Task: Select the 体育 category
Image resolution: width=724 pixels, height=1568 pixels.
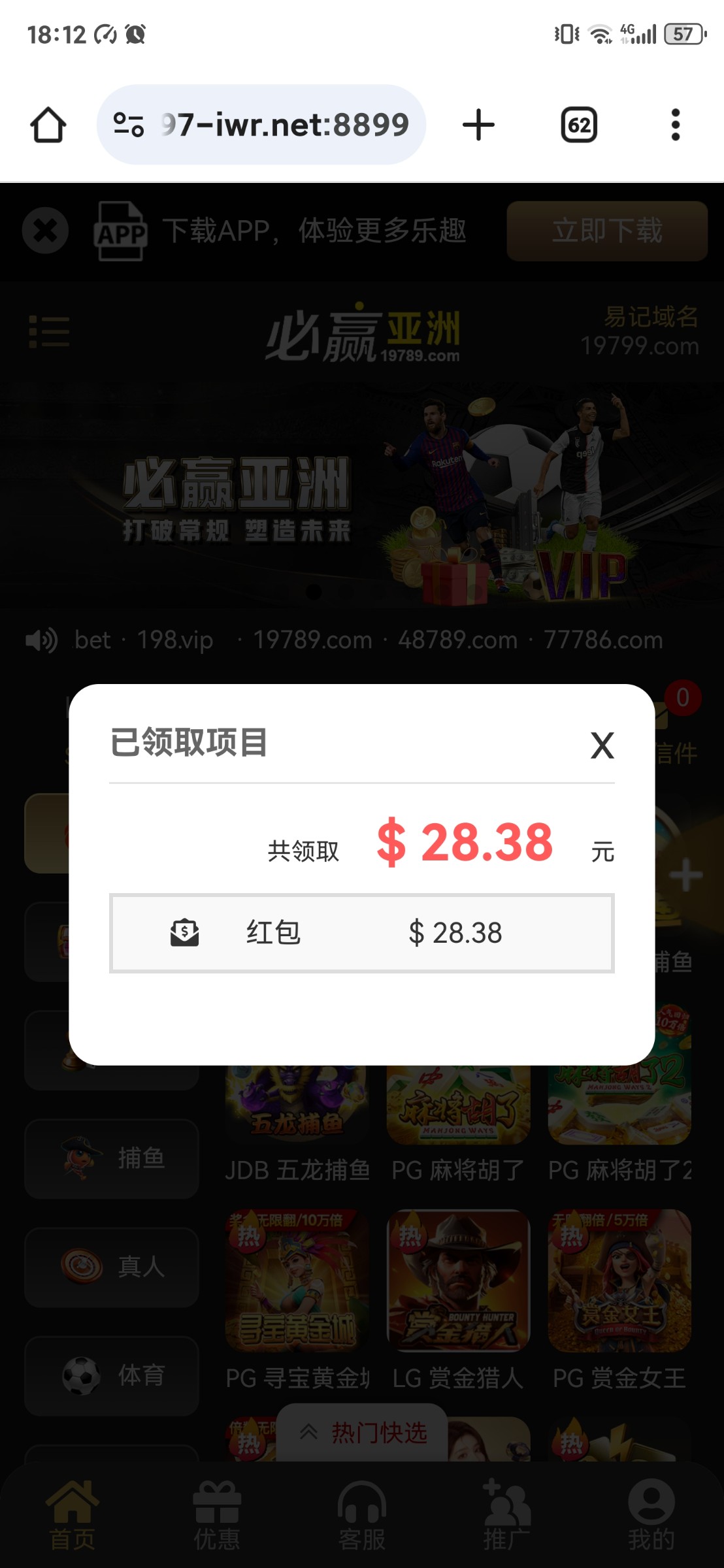Action: point(112,1375)
